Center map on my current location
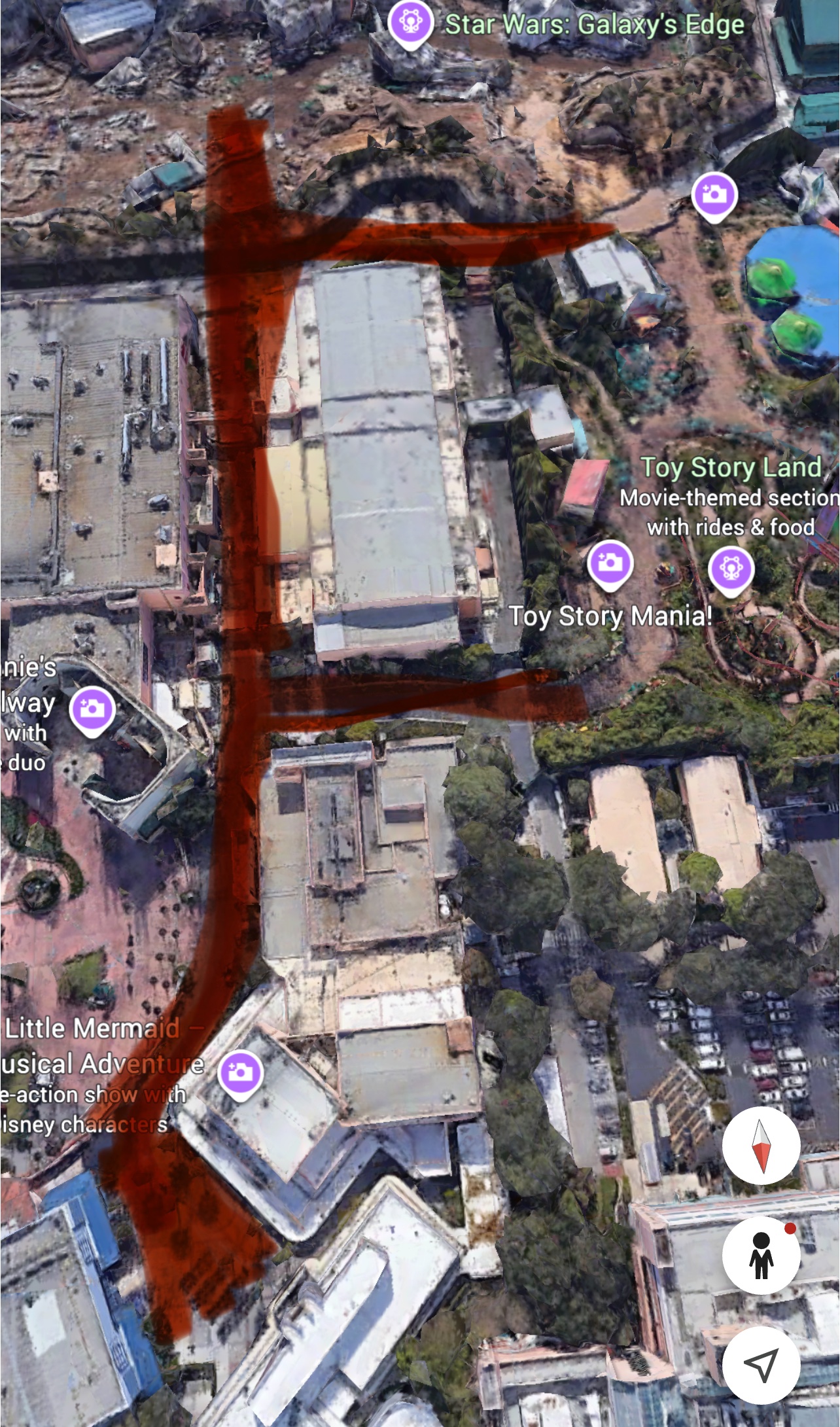840x1427 pixels. (x=761, y=1364)
